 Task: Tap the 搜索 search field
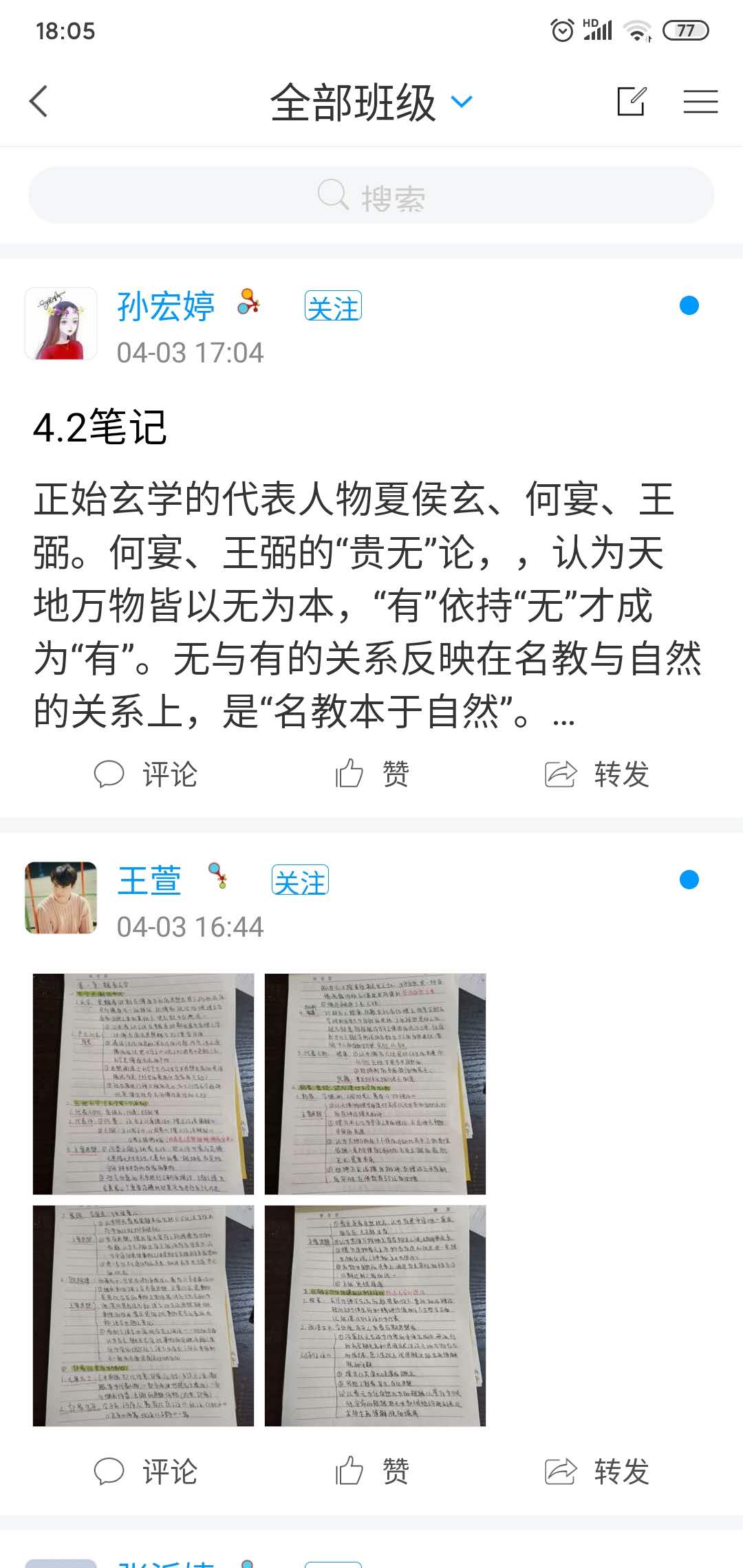(x=371, y=196)
